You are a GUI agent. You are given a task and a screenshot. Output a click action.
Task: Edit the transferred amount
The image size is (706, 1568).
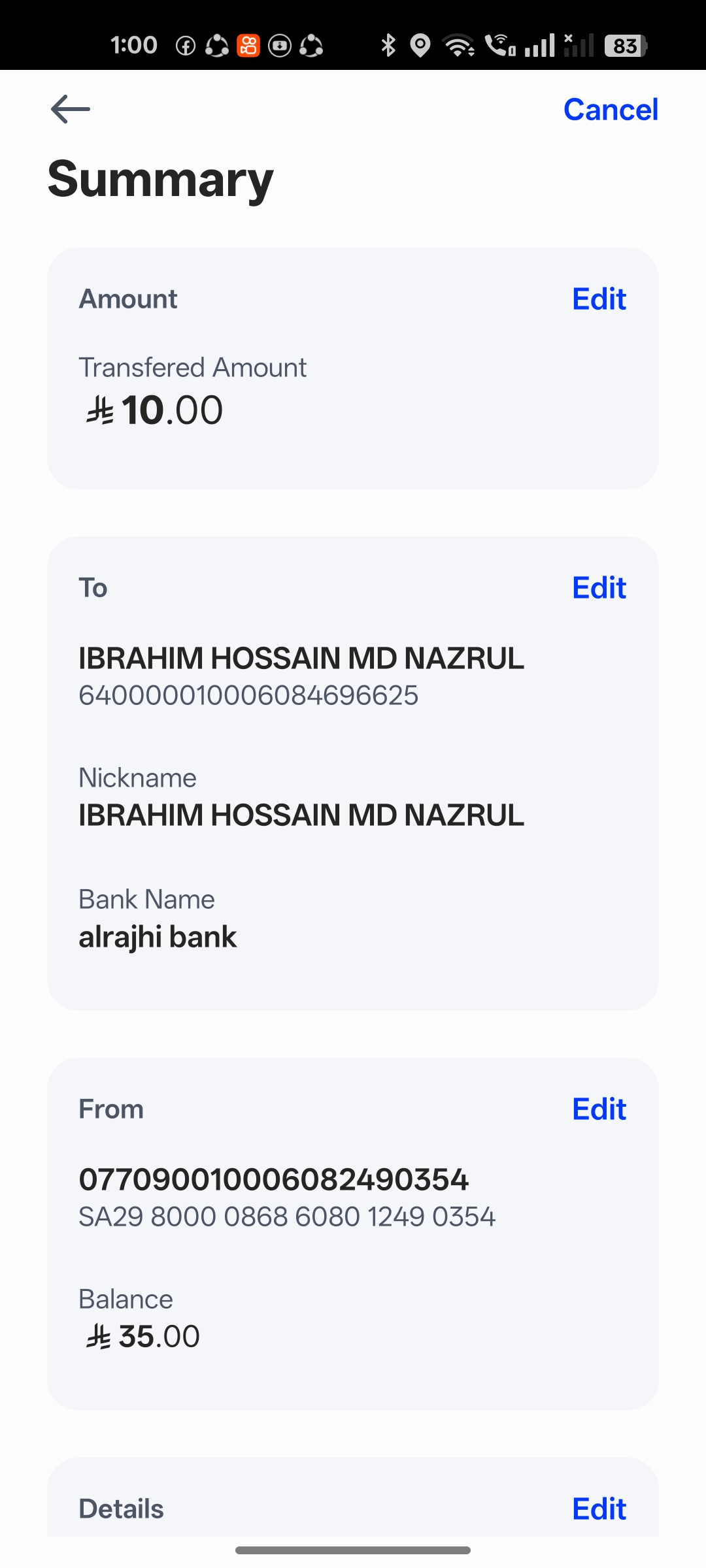tap(599, 299)
